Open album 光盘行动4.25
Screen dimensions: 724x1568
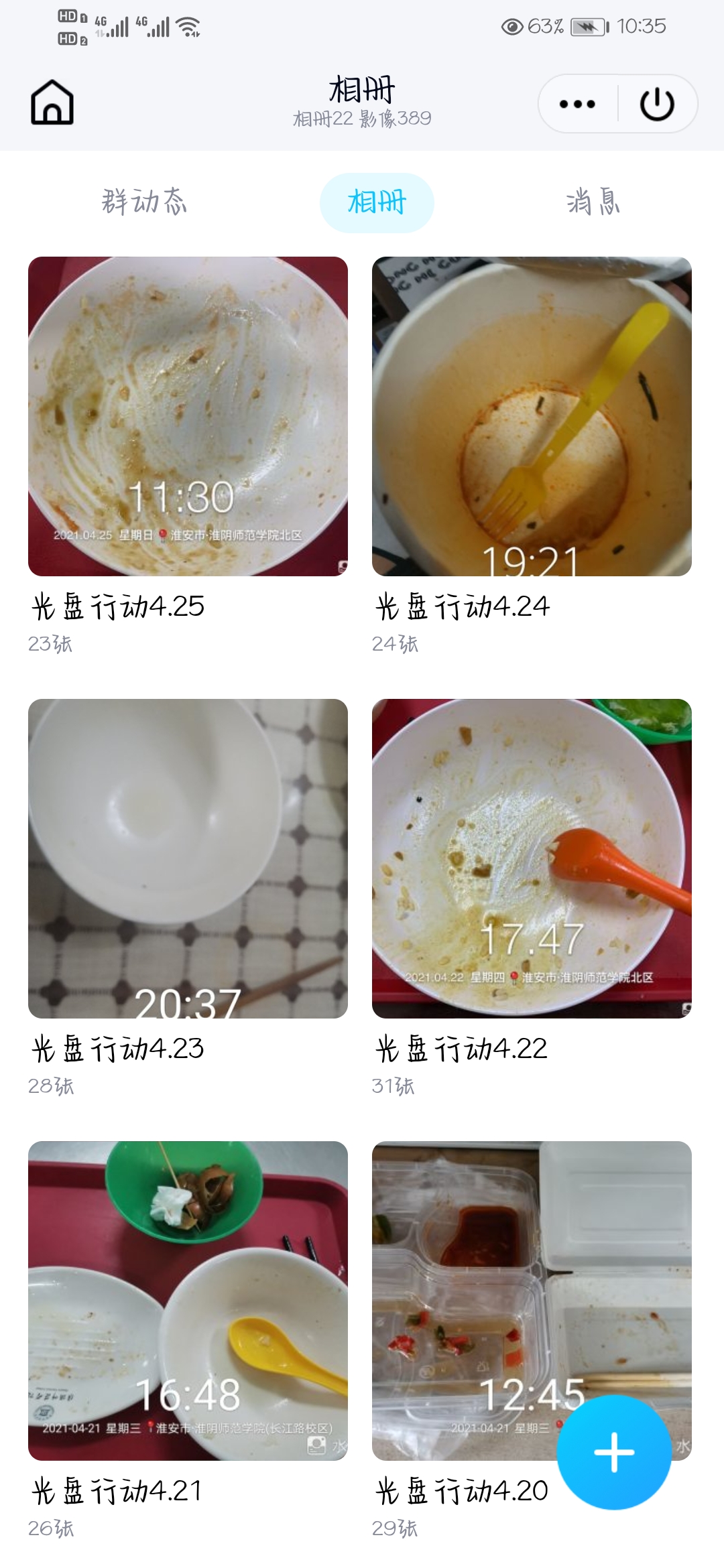tap(188, 416)
